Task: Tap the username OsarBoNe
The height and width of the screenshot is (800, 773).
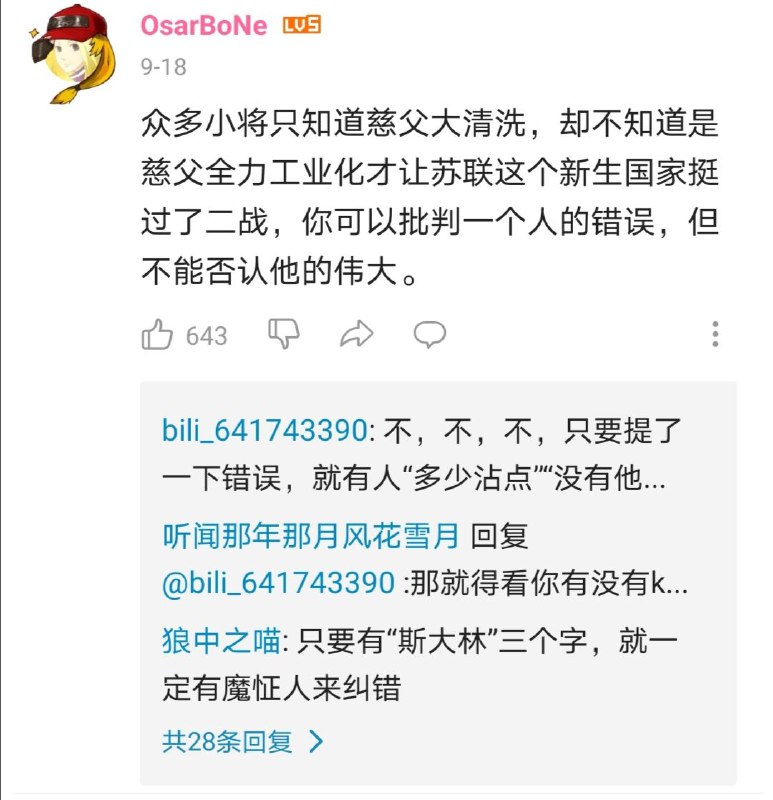Action: tap(203, 26)
